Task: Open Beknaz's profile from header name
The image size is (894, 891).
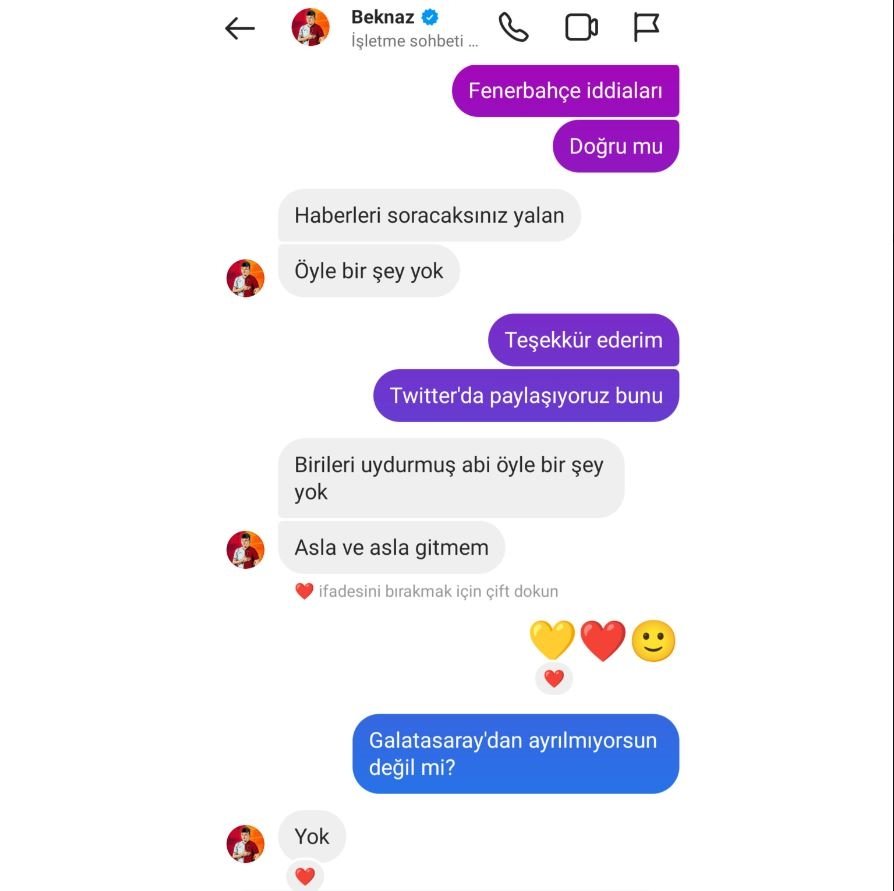Action: (383, 17)
